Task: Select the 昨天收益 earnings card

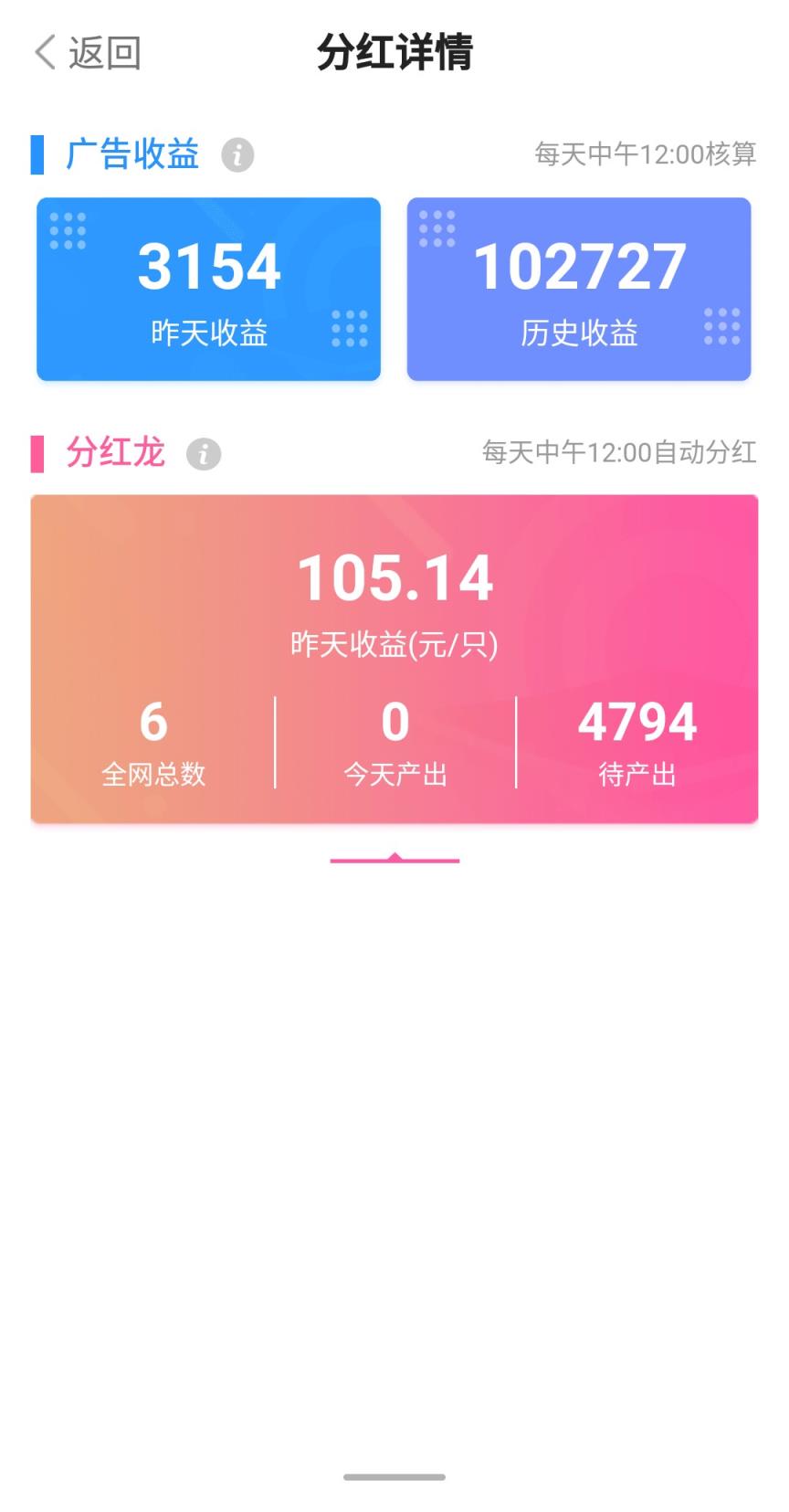Action: tap(208, 288)
